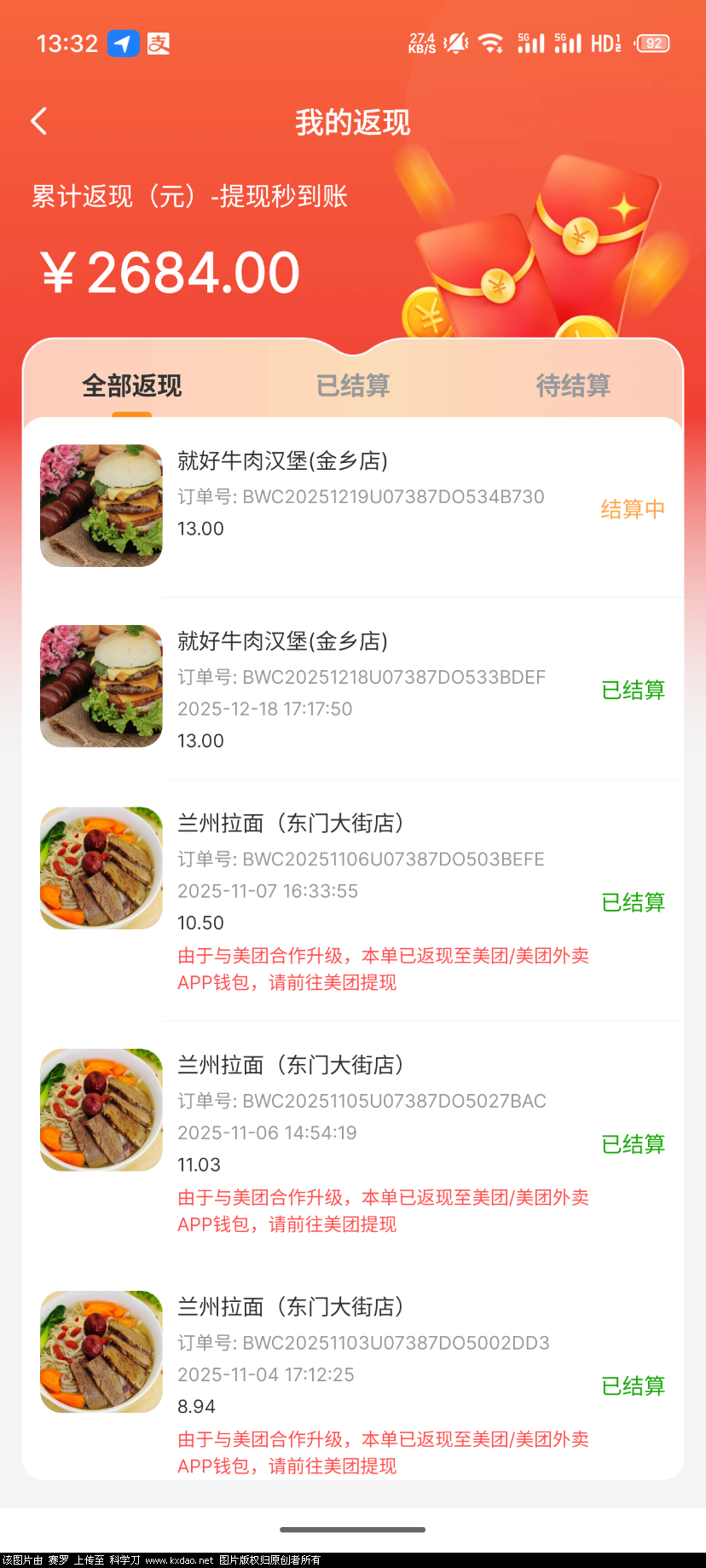Tap order number BWC20251106U07387DO503BEFE
The width and height of the screenshot is (706, 1568).
(x=361, y=859)
